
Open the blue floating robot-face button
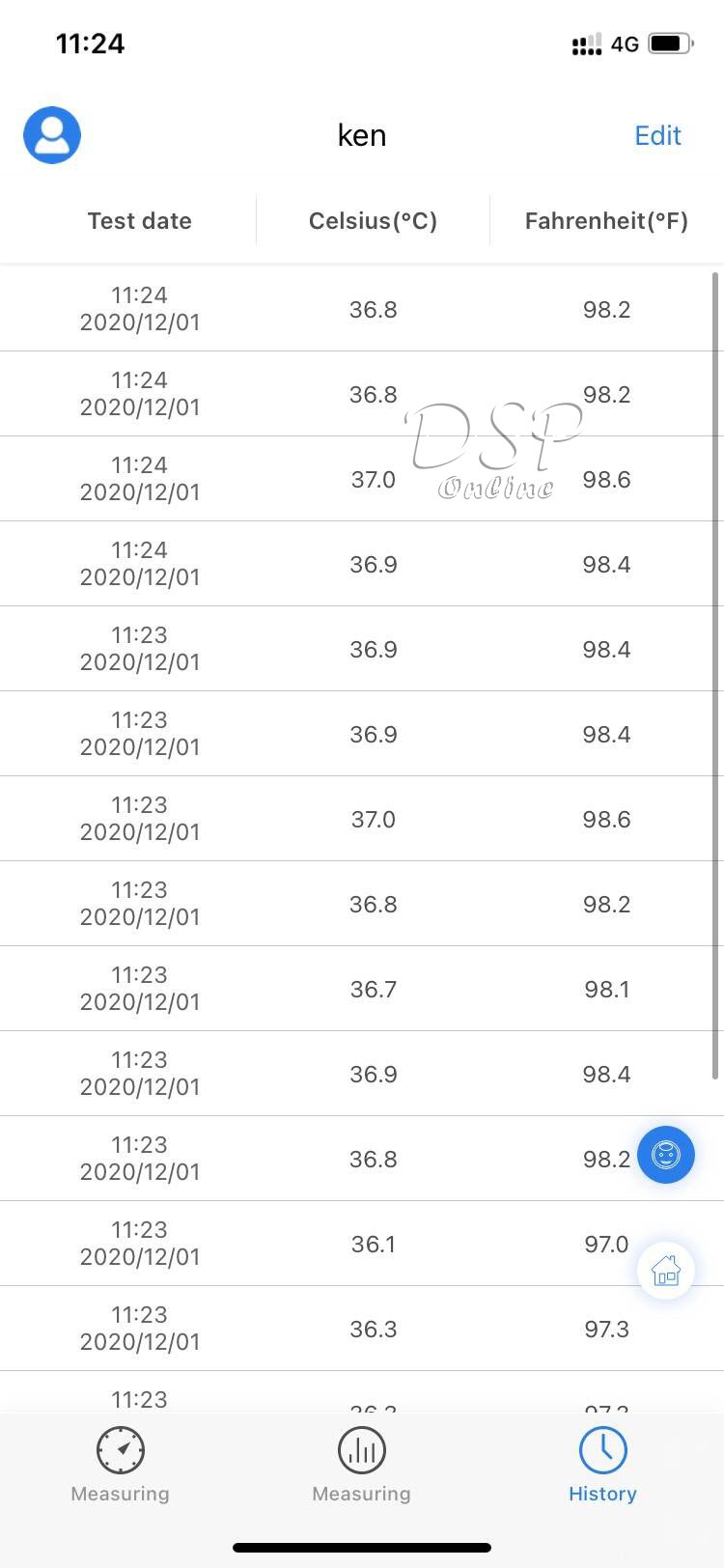coord(666,1155)
